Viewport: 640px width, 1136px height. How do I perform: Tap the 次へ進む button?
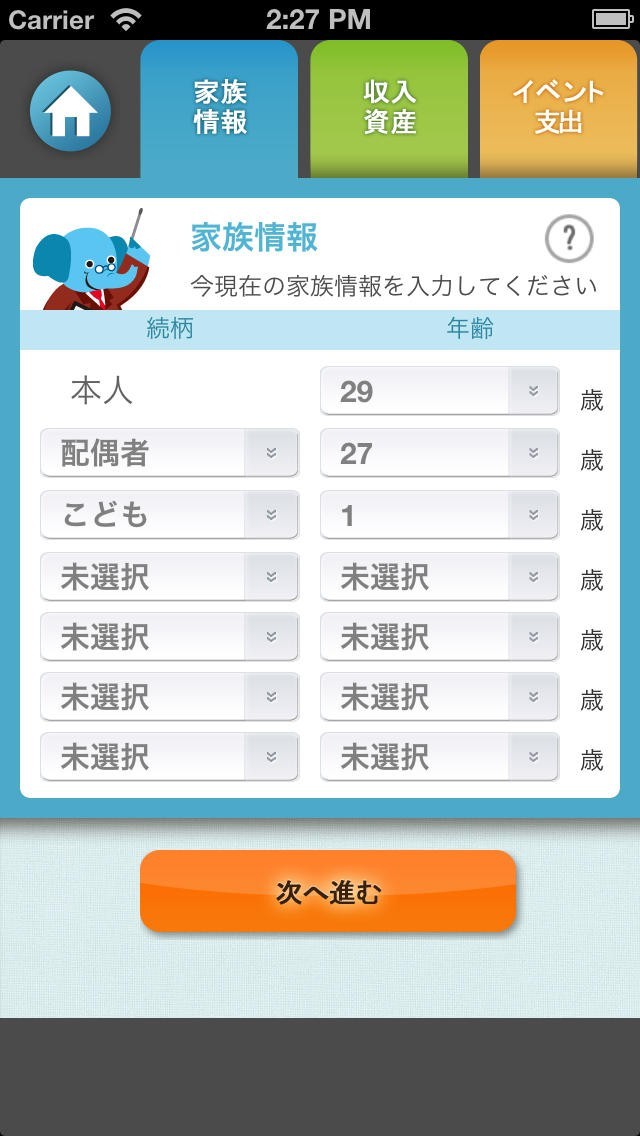328,891
